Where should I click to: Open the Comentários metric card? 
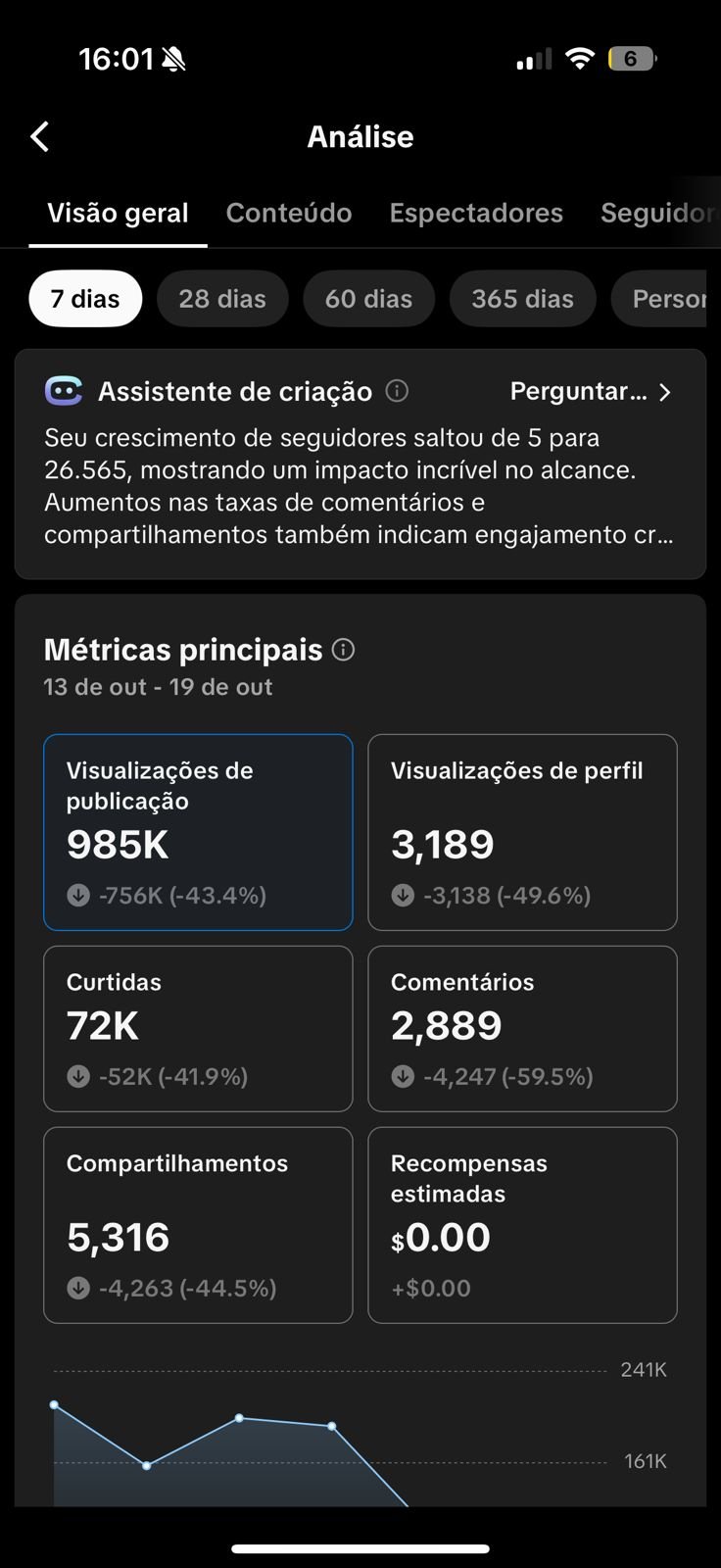pyautogui.click(x=522, y=1028)
